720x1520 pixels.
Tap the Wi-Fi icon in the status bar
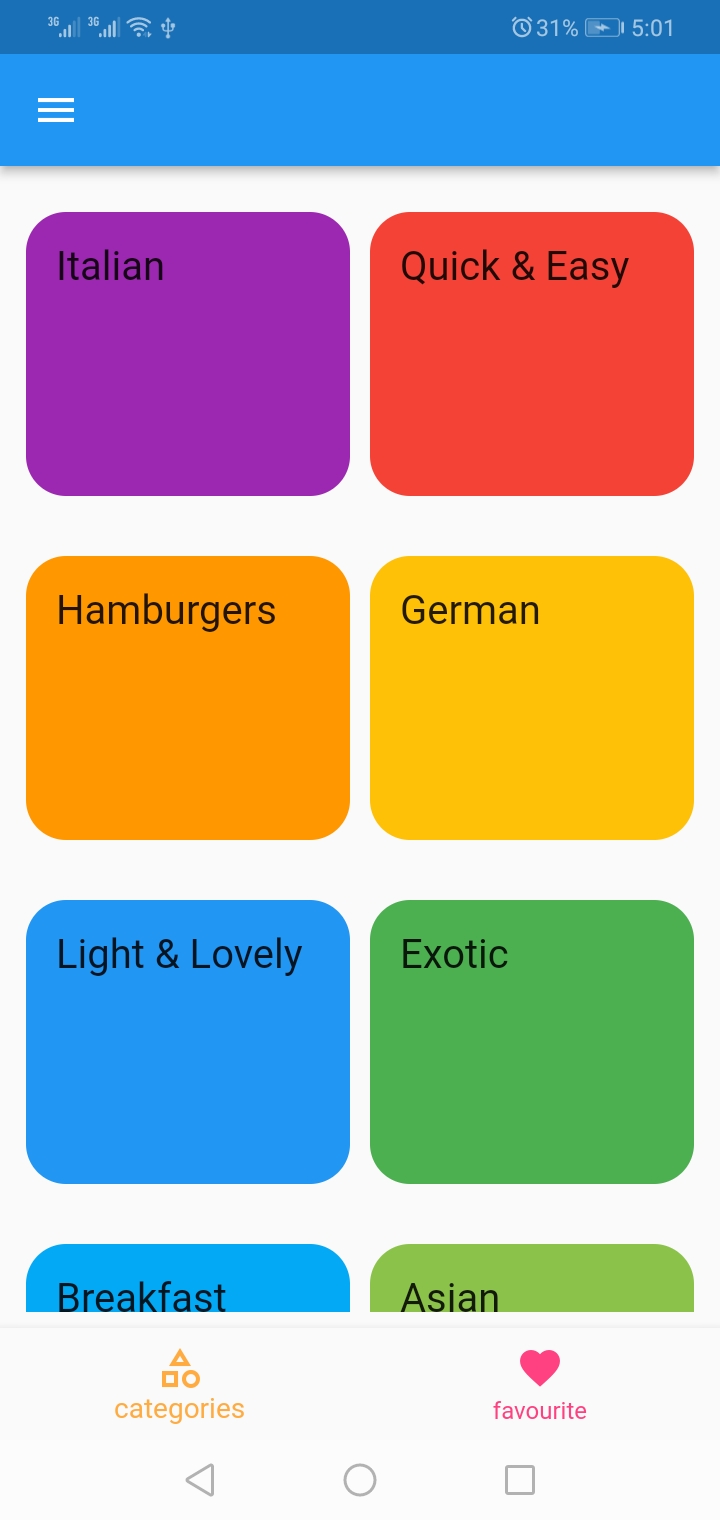point(138,27)
